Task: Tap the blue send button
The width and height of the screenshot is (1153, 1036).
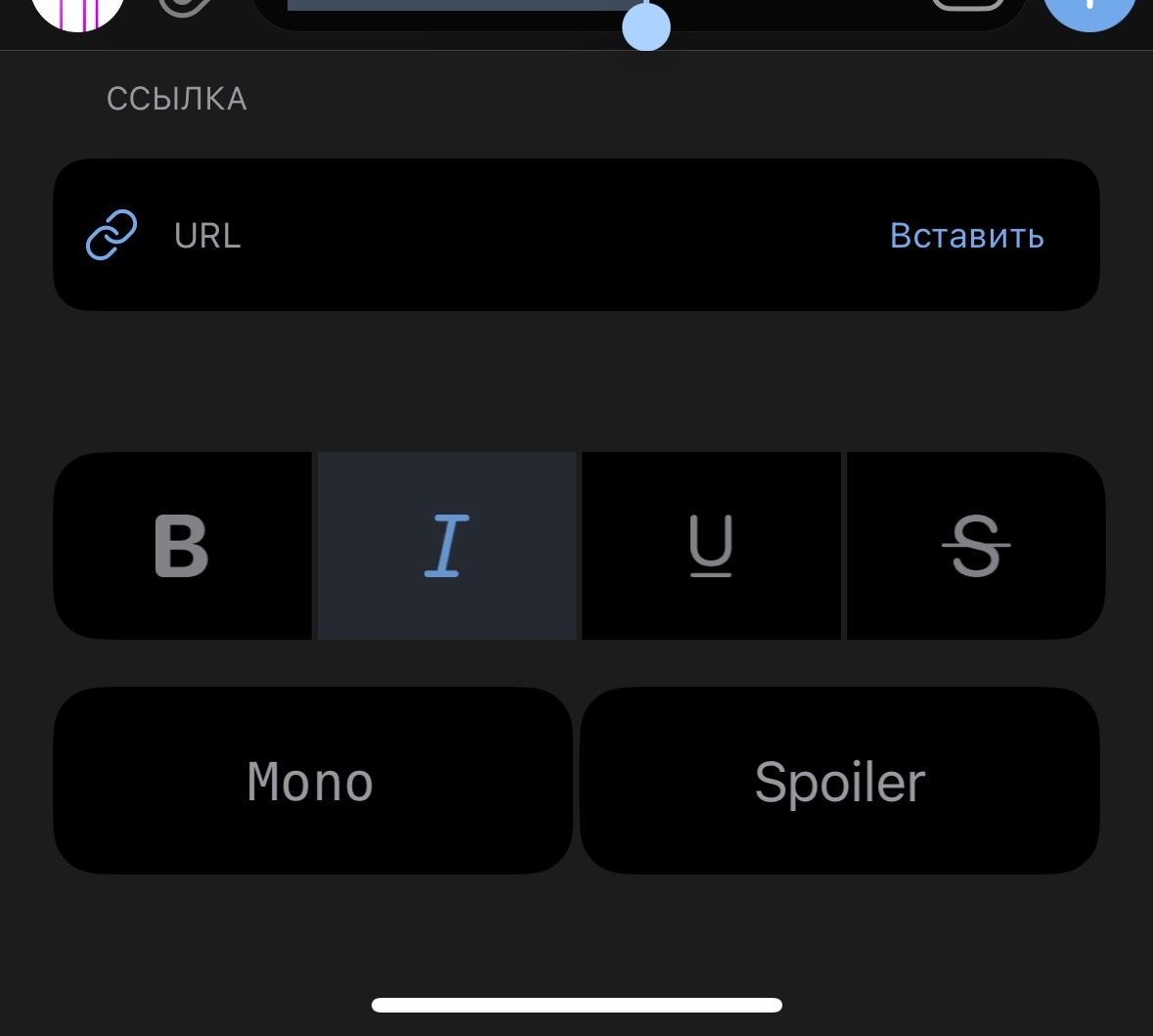Action: (1088, 8)
